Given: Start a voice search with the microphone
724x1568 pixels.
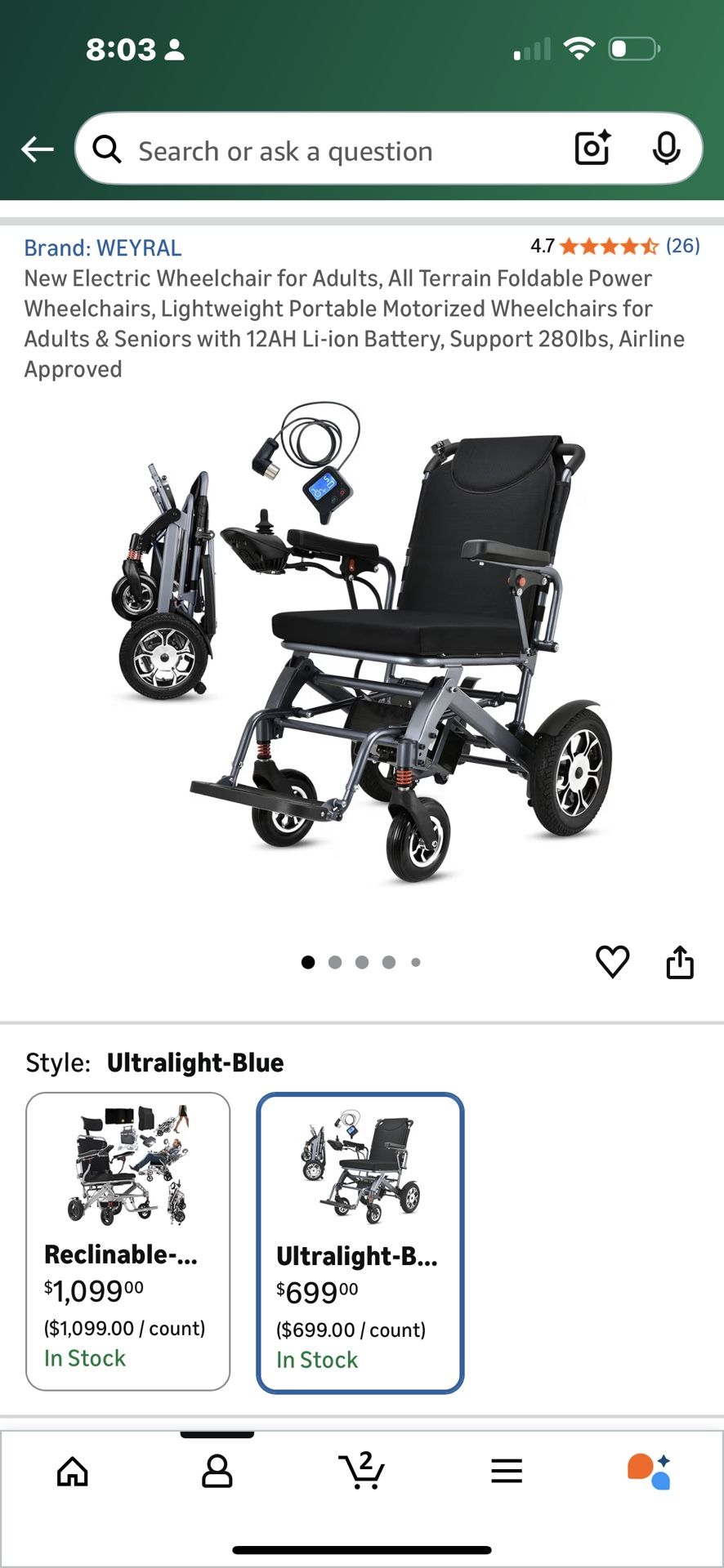Looking at the screenshot, I should tap(667, 148).
